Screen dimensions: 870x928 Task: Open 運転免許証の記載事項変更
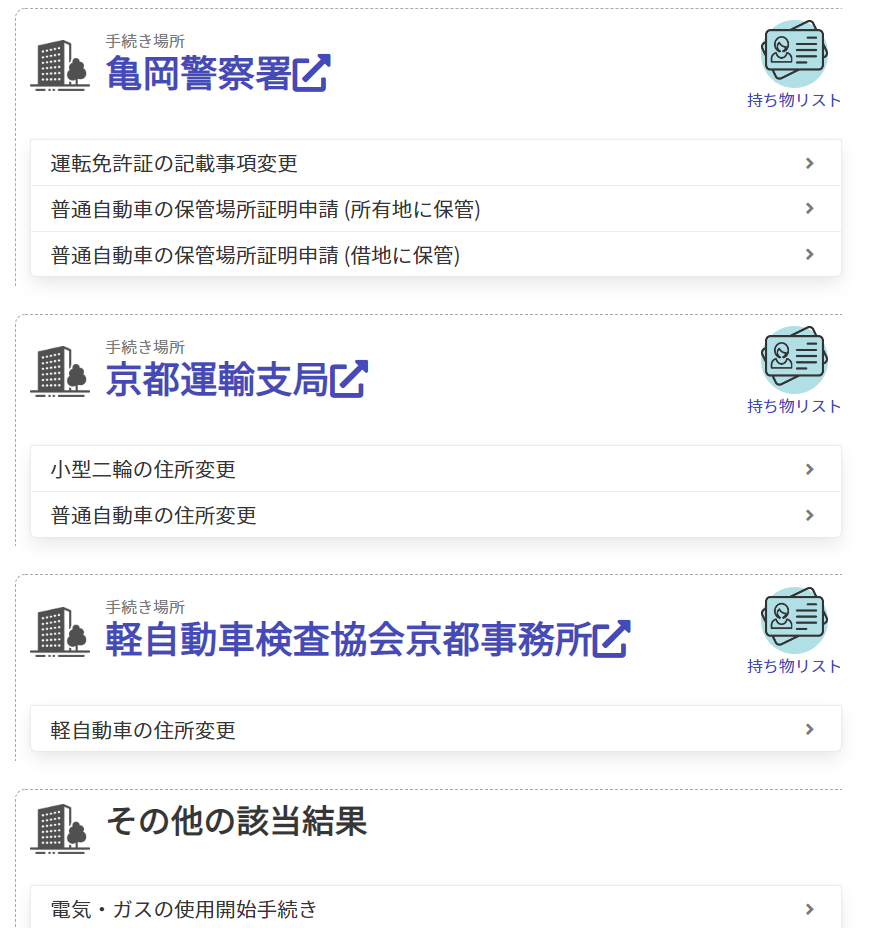436,163
